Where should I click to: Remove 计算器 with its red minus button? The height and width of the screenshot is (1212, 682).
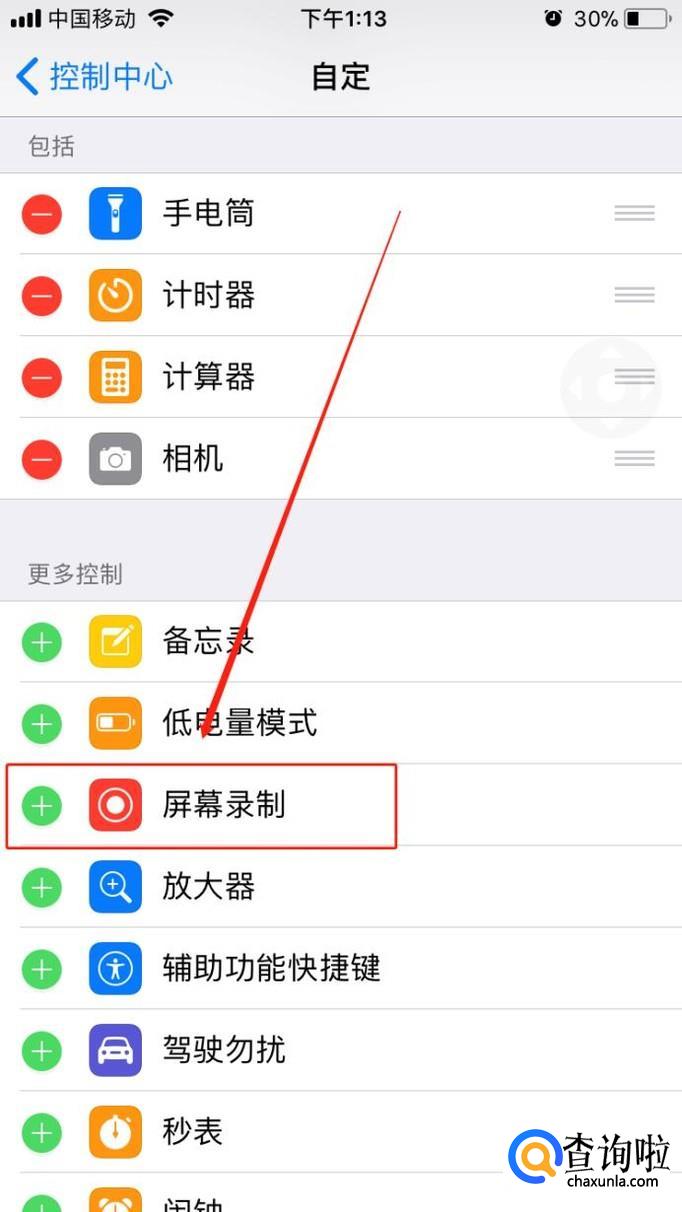[42, 378]
